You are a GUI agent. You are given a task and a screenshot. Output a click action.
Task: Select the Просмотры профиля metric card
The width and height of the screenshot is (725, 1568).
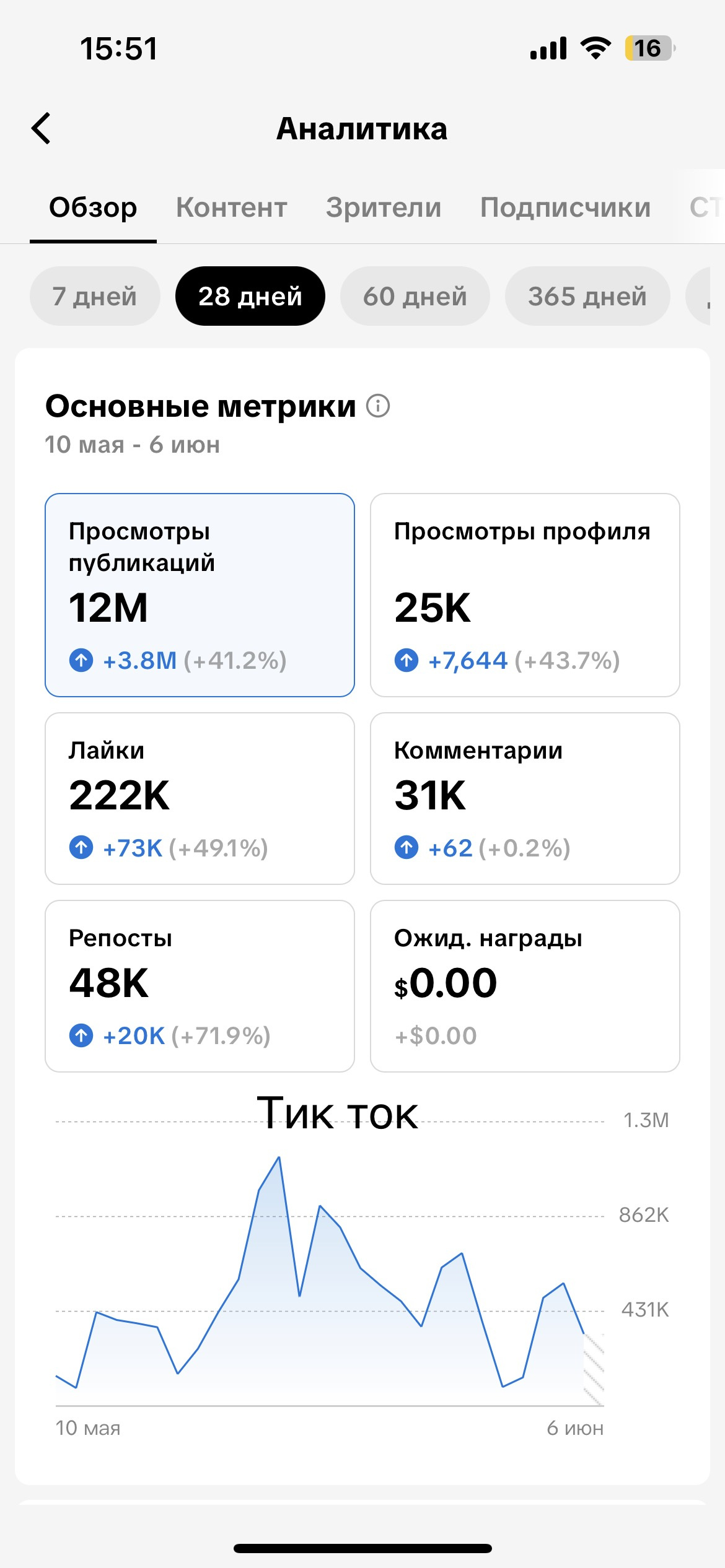point(525,595)
